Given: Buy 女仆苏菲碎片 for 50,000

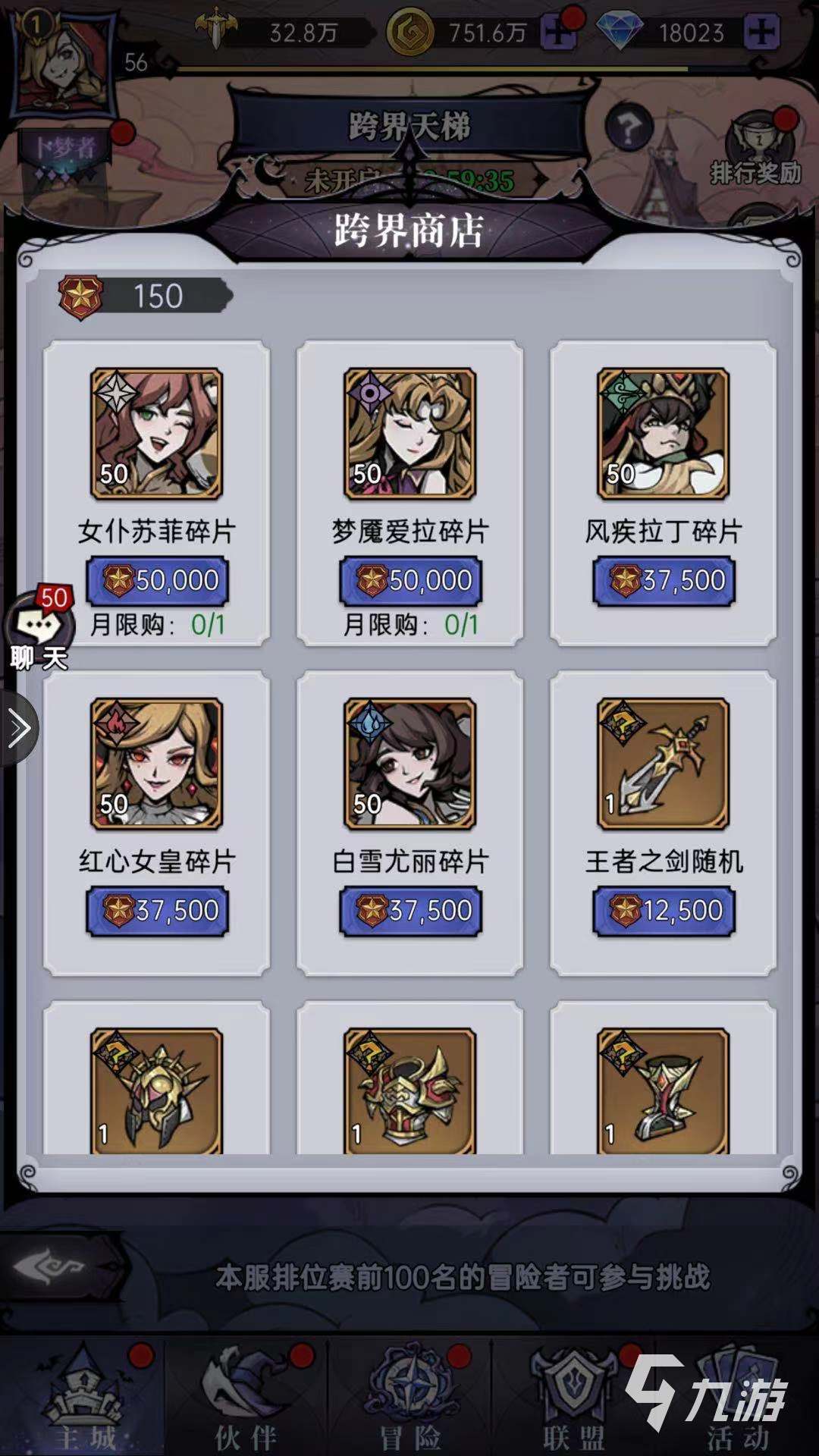Looking at the screenshot, I should [157, 581].
